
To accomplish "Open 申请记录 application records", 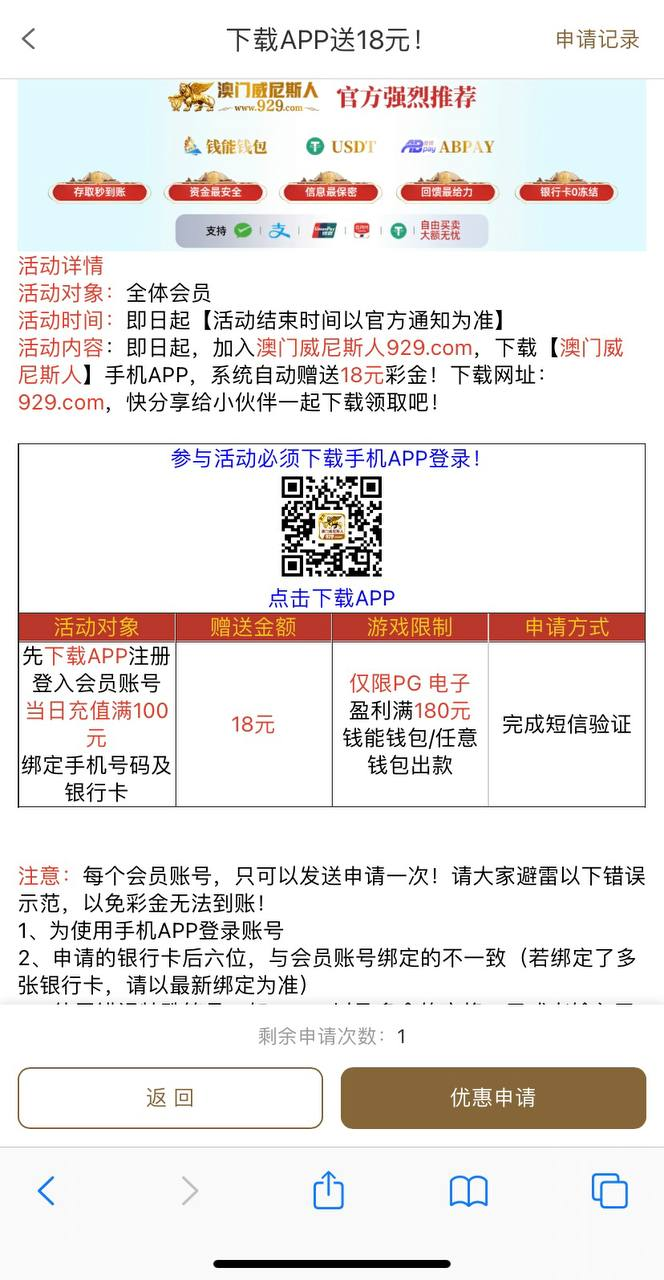I will tap(597, 39).
